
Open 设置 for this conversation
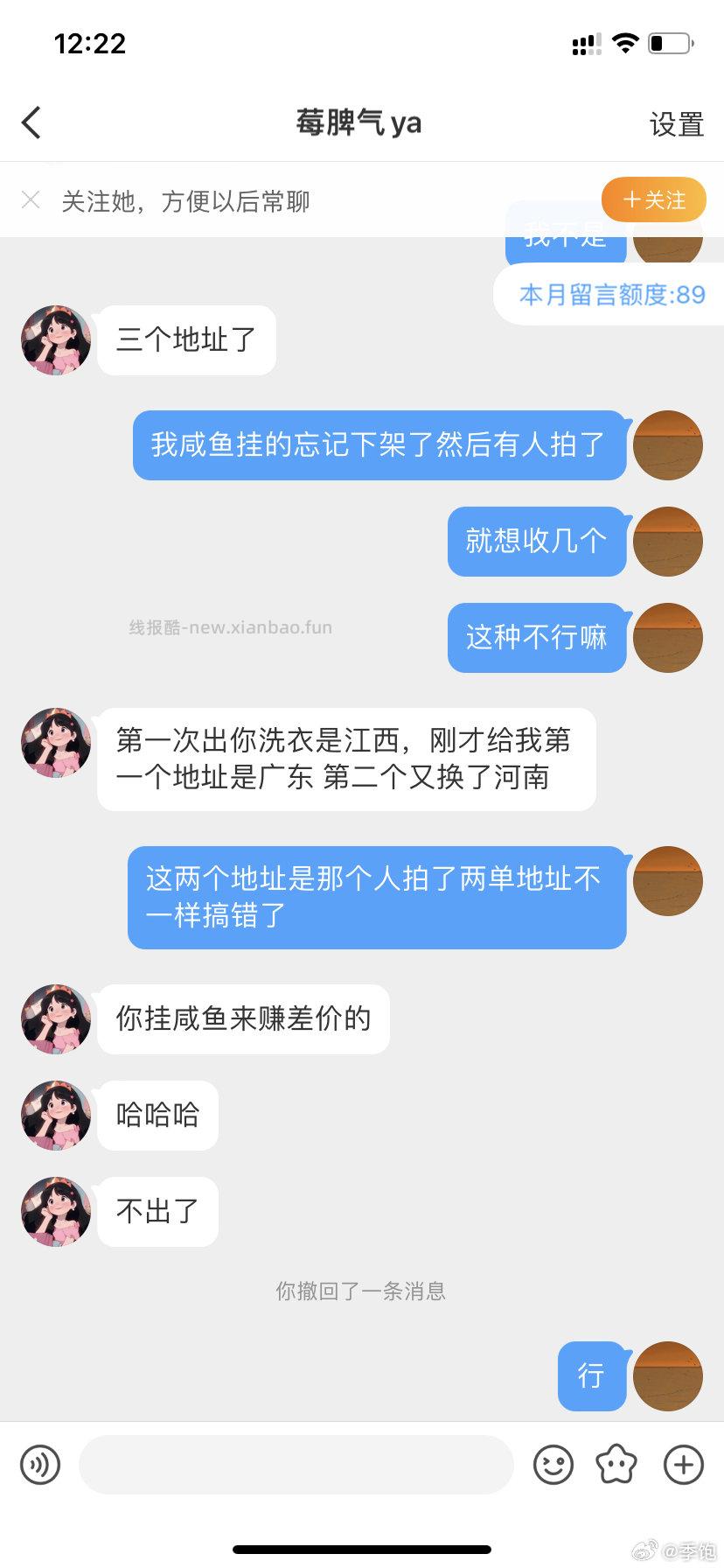click(676, 125)
